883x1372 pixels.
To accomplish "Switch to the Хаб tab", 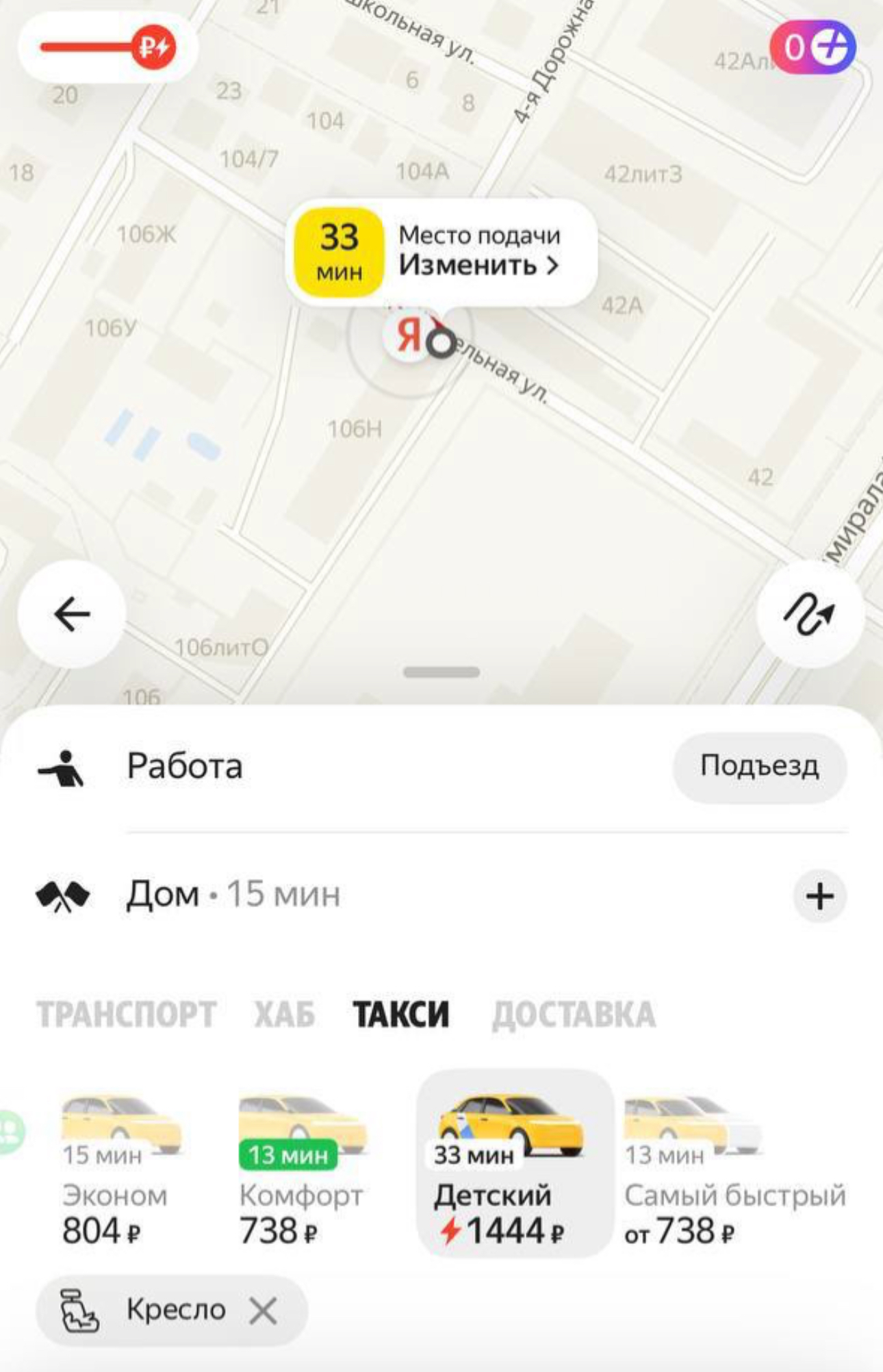I will (284, 1015).
